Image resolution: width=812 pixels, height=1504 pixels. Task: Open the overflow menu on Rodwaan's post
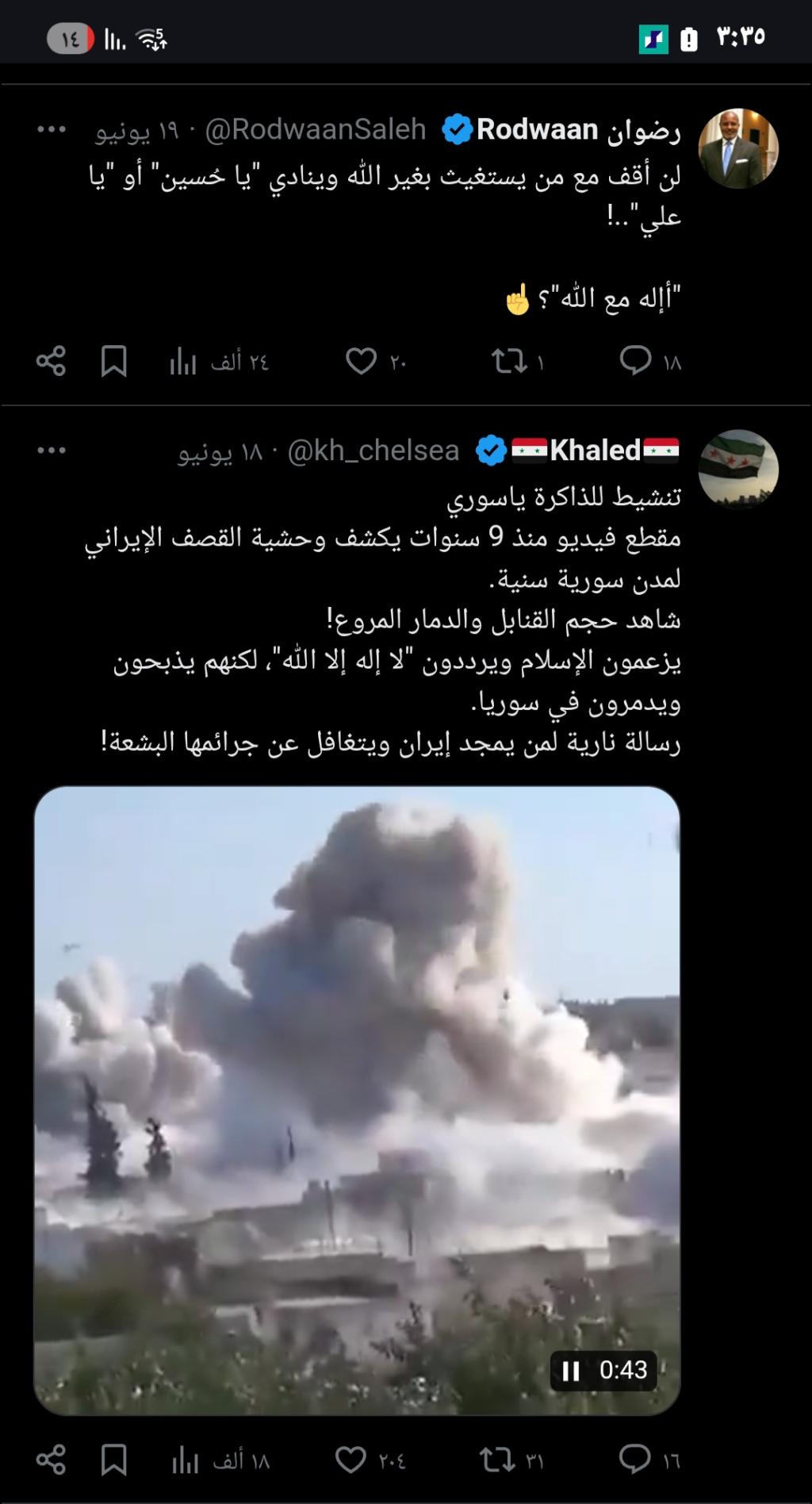(52, 129)
